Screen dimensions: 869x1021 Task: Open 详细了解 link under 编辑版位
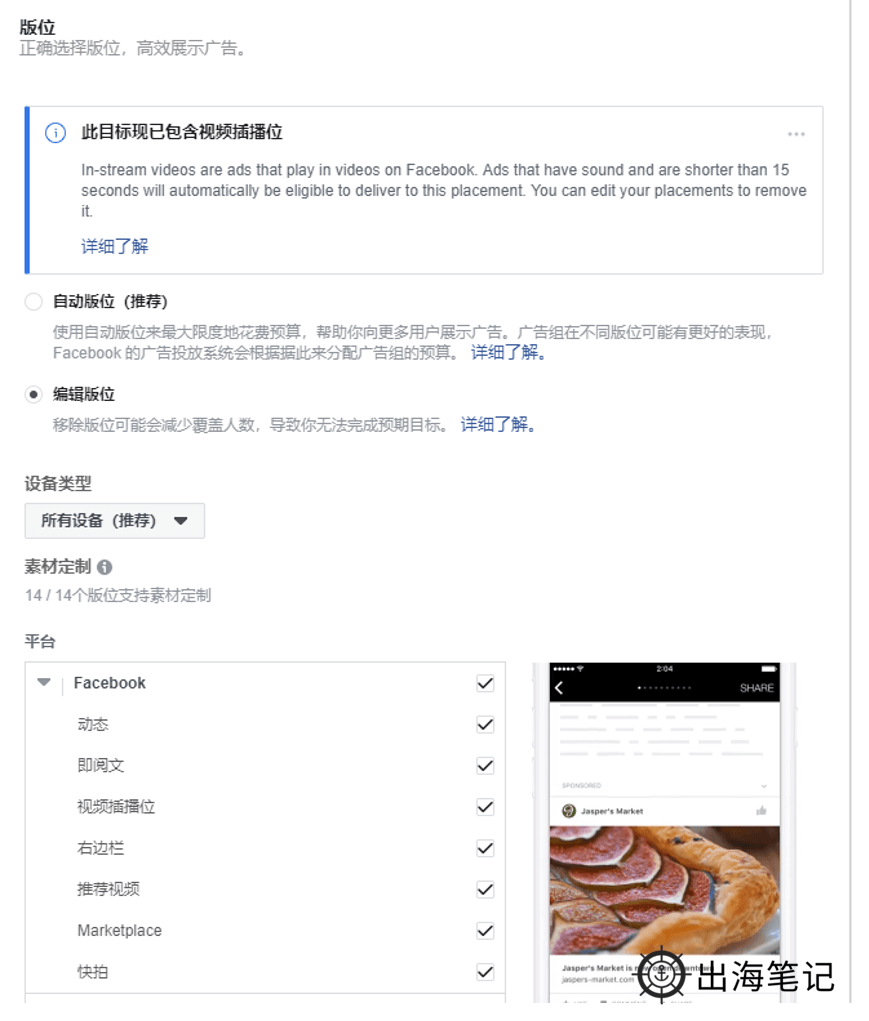pyautogui.click(x=498, y=424)
